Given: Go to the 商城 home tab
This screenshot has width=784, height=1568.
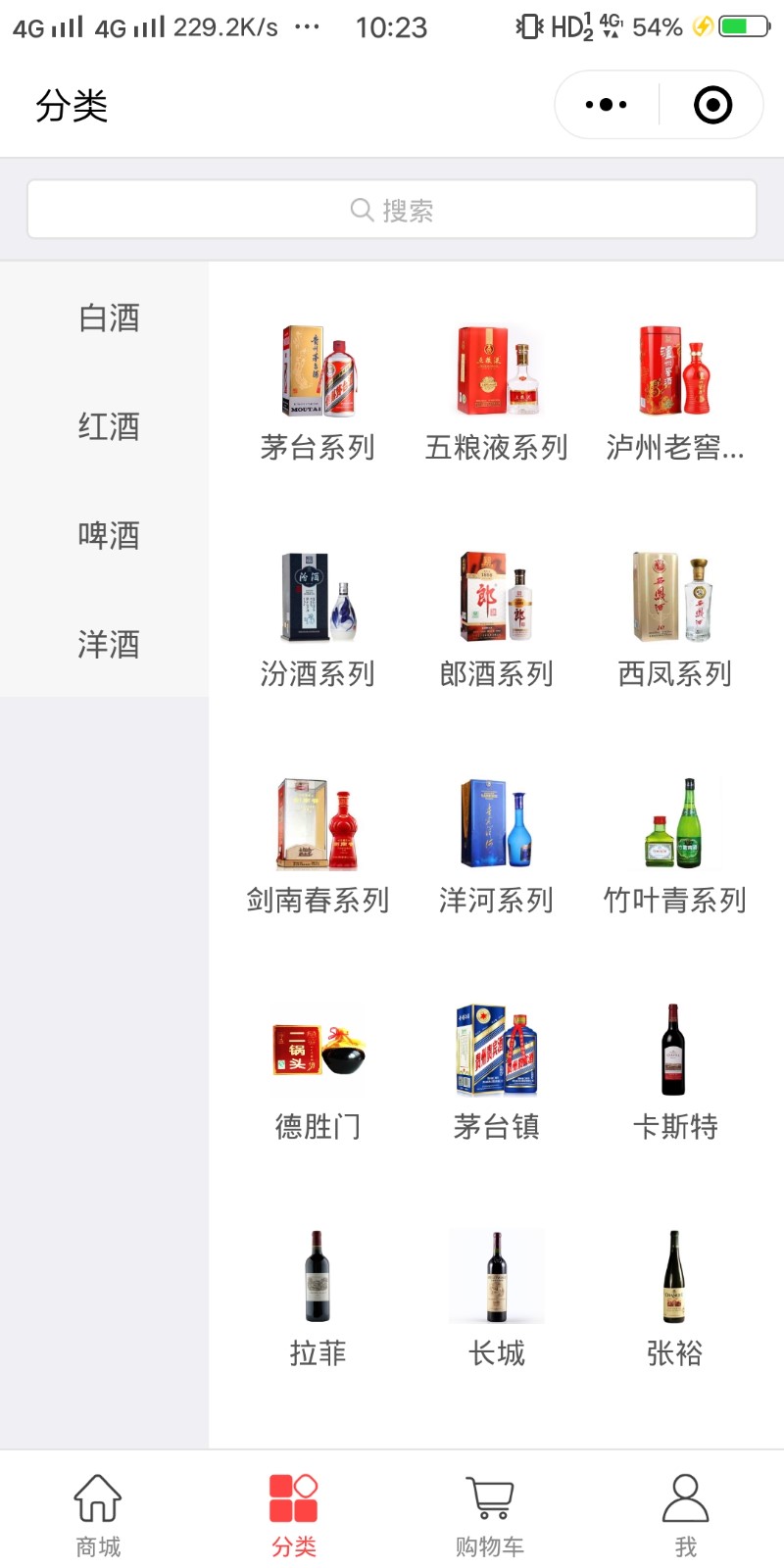Looking at the screenshot, I should coord(98,1515).
